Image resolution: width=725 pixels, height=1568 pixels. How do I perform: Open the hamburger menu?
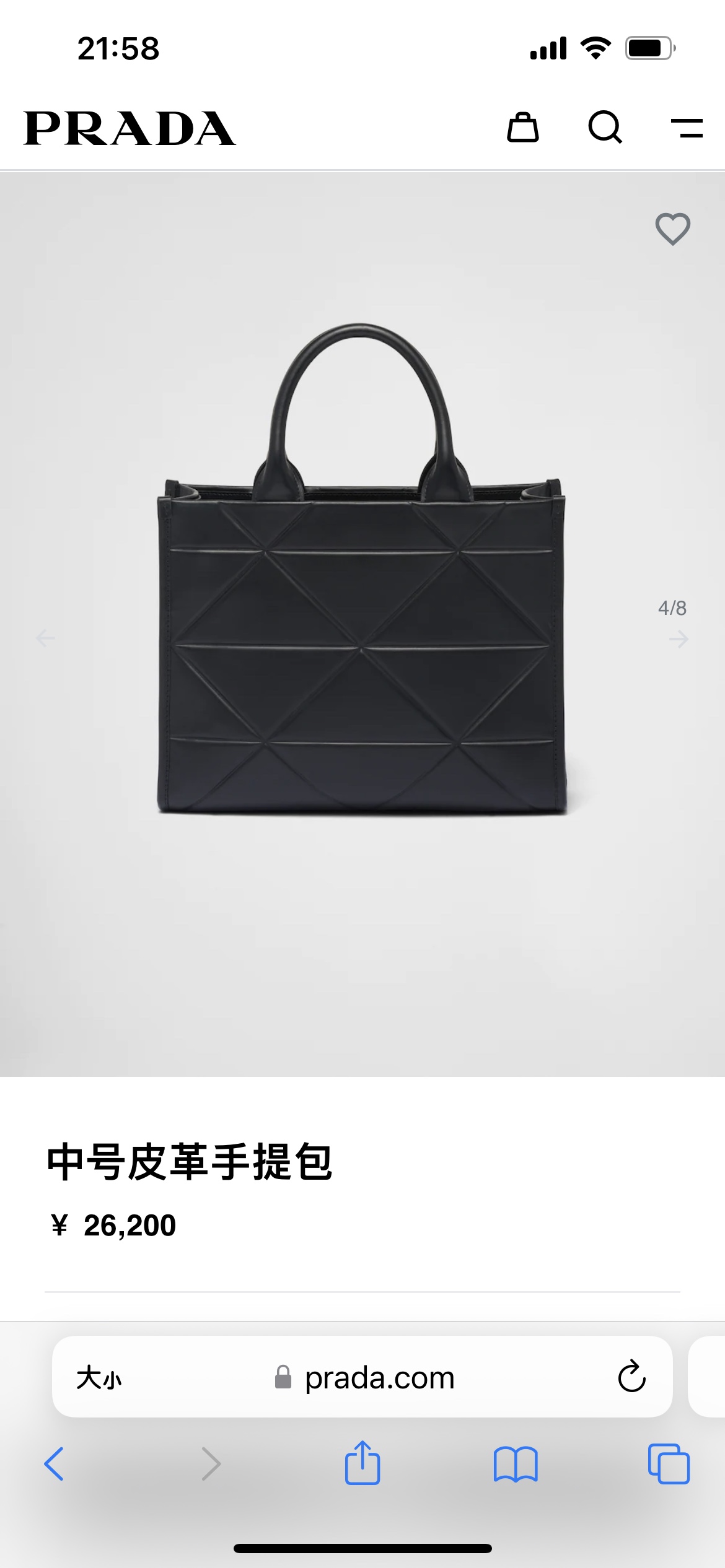coord(687,128)
